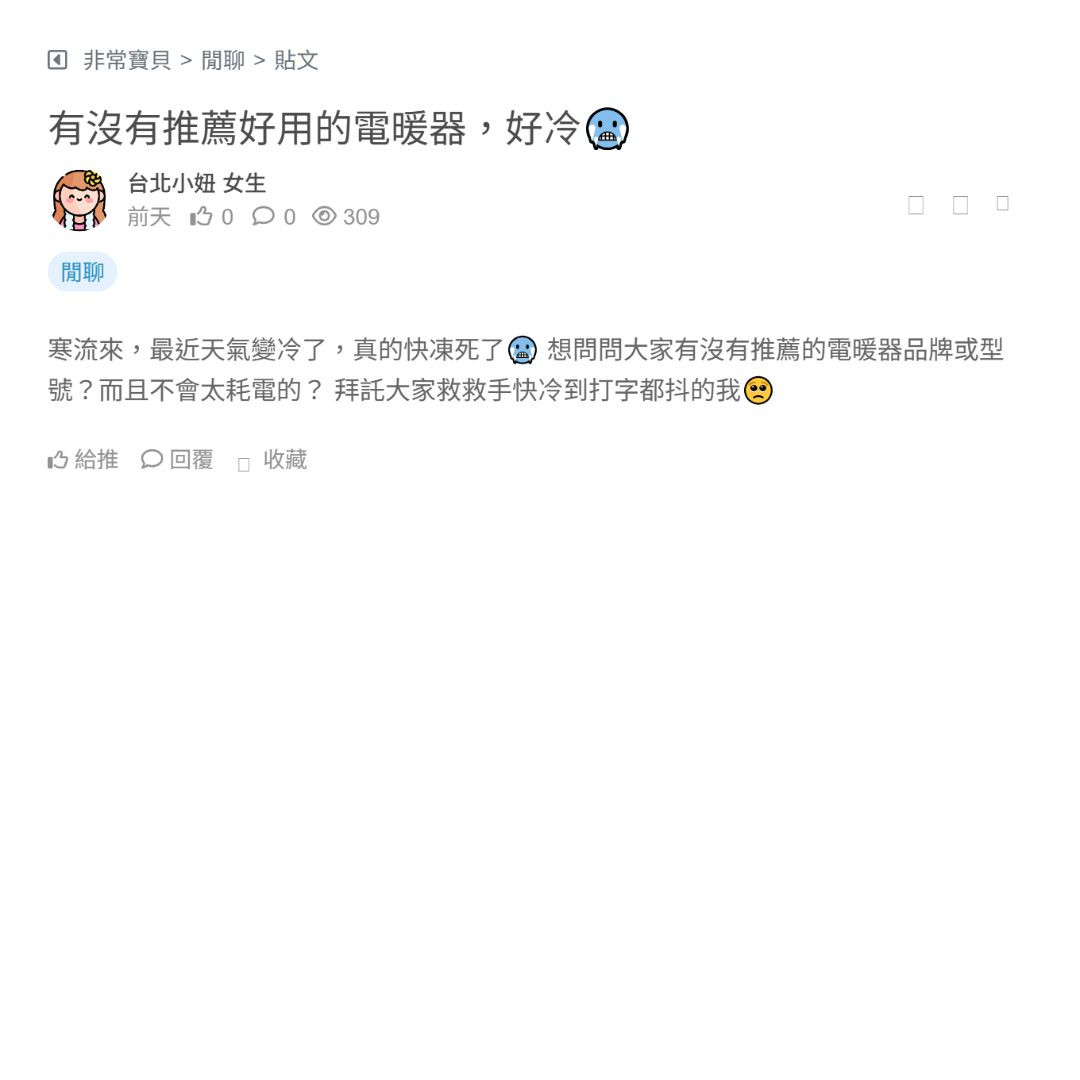Go to the 閒聊 breadcrumb board
This screenshot has width=1080, height=1080.
(x=223, y=60)
